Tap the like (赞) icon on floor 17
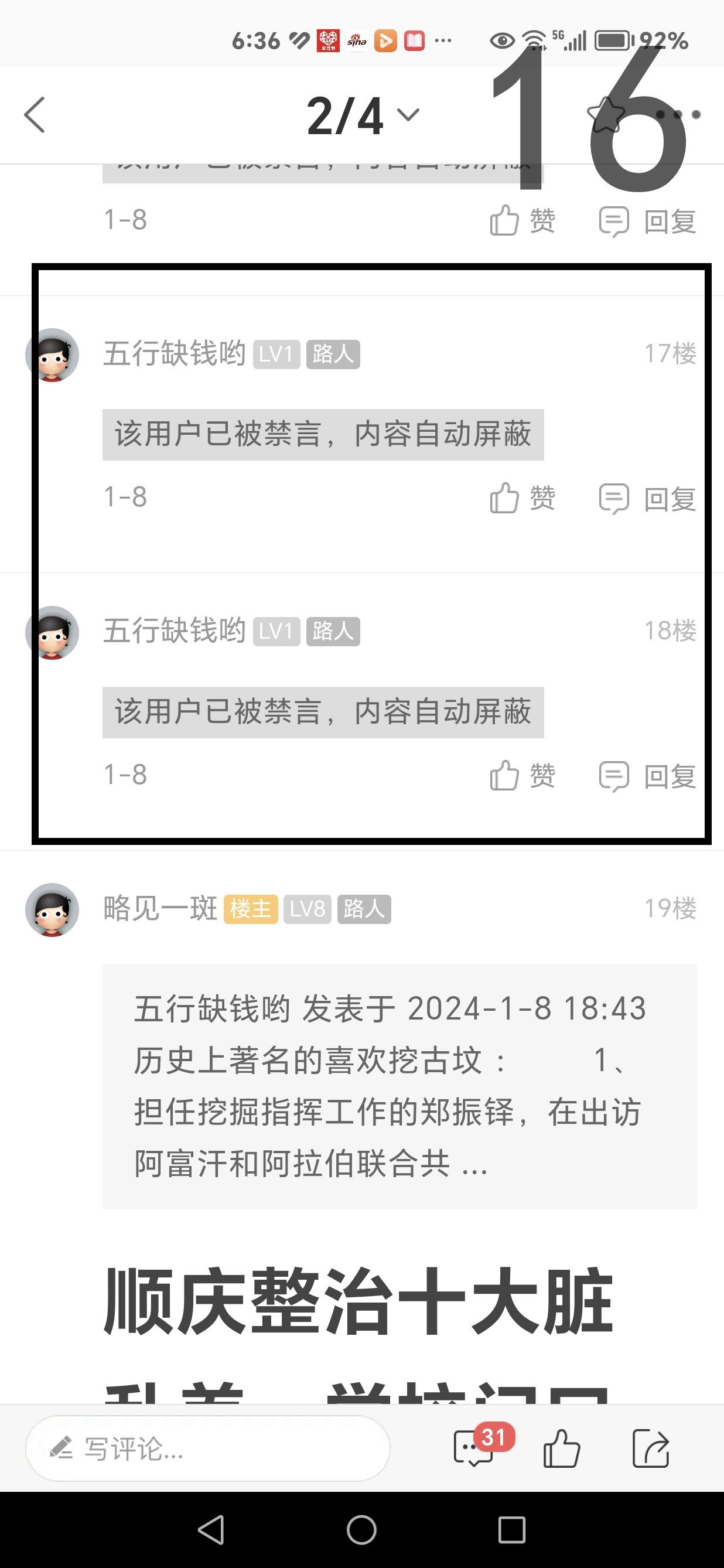Screen dimensions: 724x1568 [x=523, y=497]
